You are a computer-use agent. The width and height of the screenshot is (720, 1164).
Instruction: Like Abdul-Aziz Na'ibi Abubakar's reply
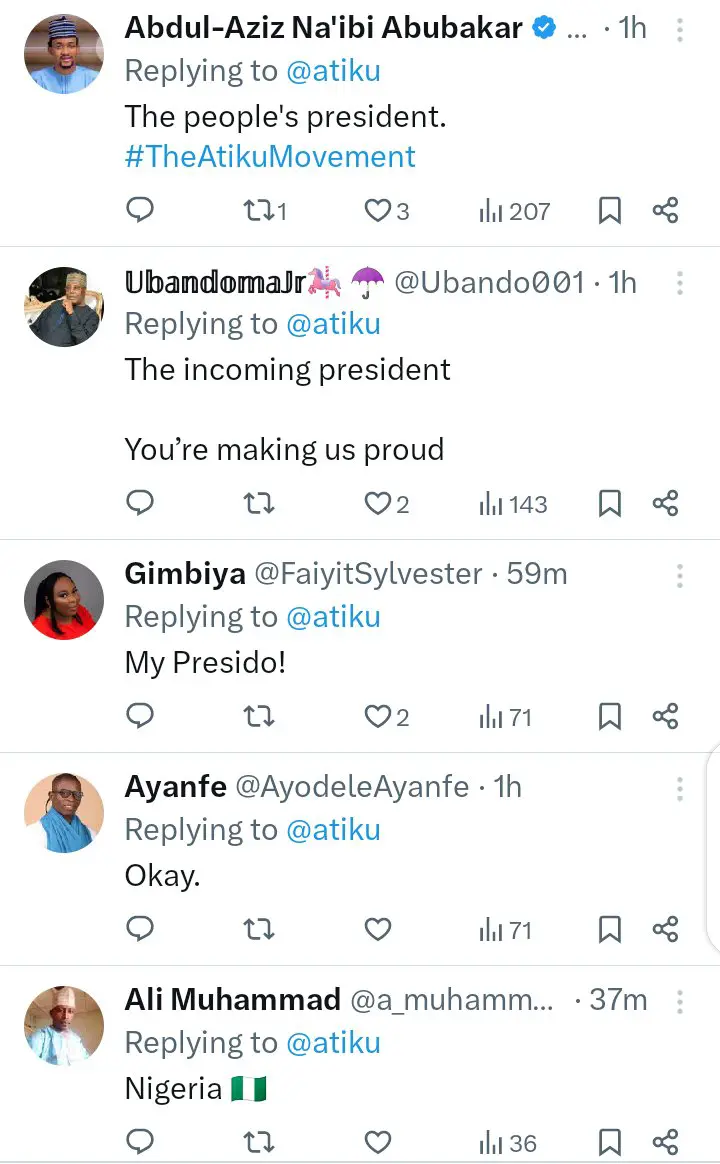pos(378,211)
